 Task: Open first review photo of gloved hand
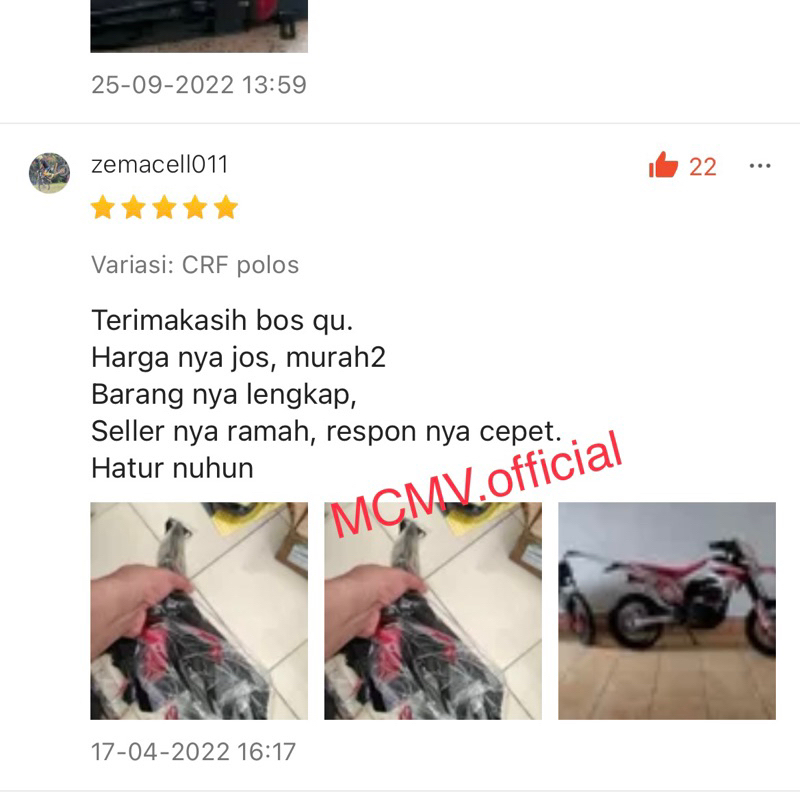click(x=199, y=610)
